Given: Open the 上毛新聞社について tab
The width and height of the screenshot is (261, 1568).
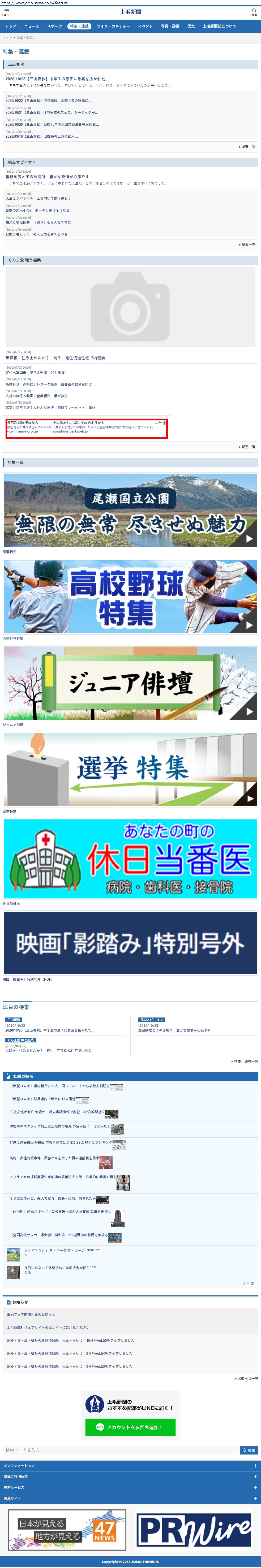Looking at the screenshot, I should [219, 26].
